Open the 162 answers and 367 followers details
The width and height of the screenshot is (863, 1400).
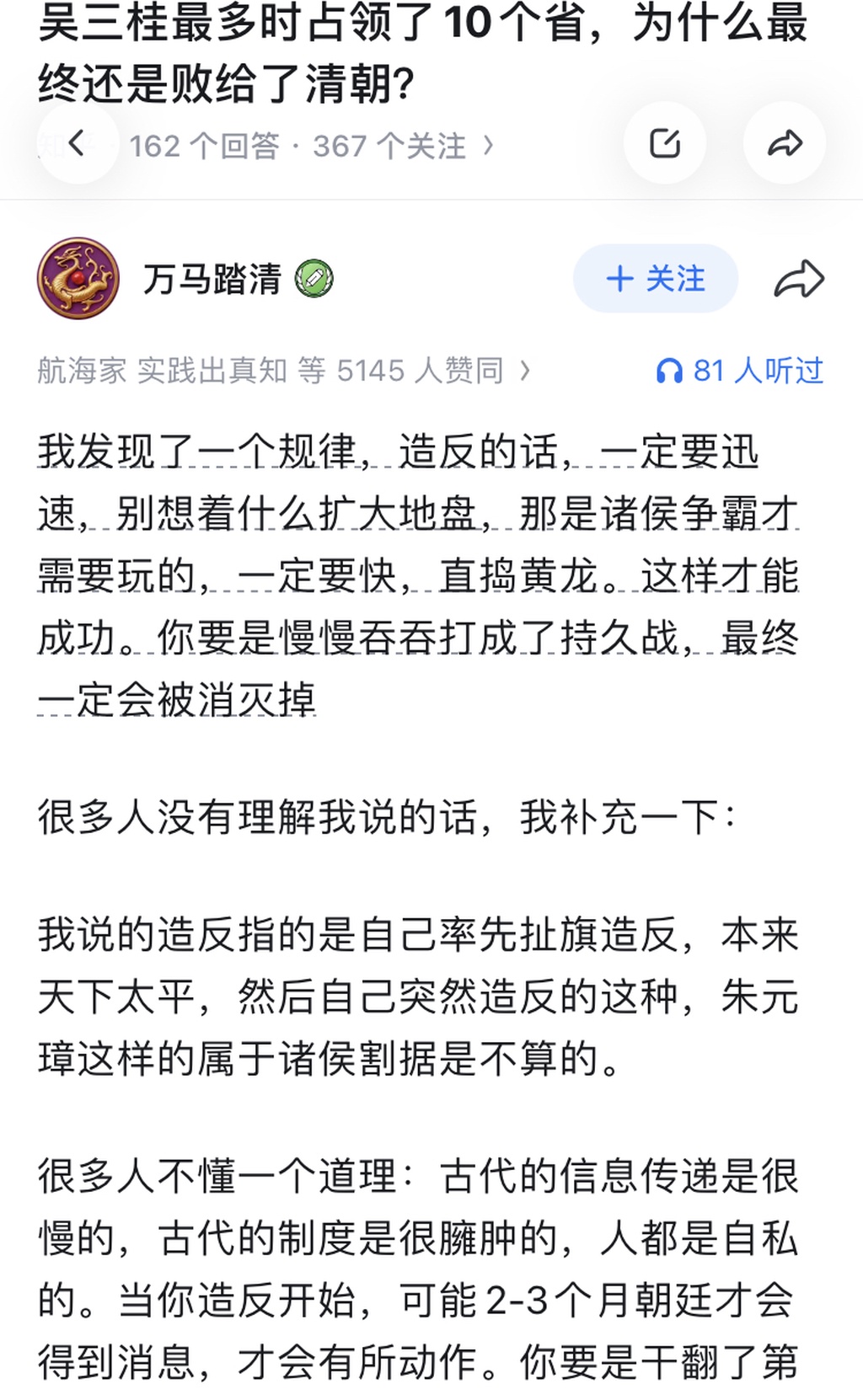(311, 147)
